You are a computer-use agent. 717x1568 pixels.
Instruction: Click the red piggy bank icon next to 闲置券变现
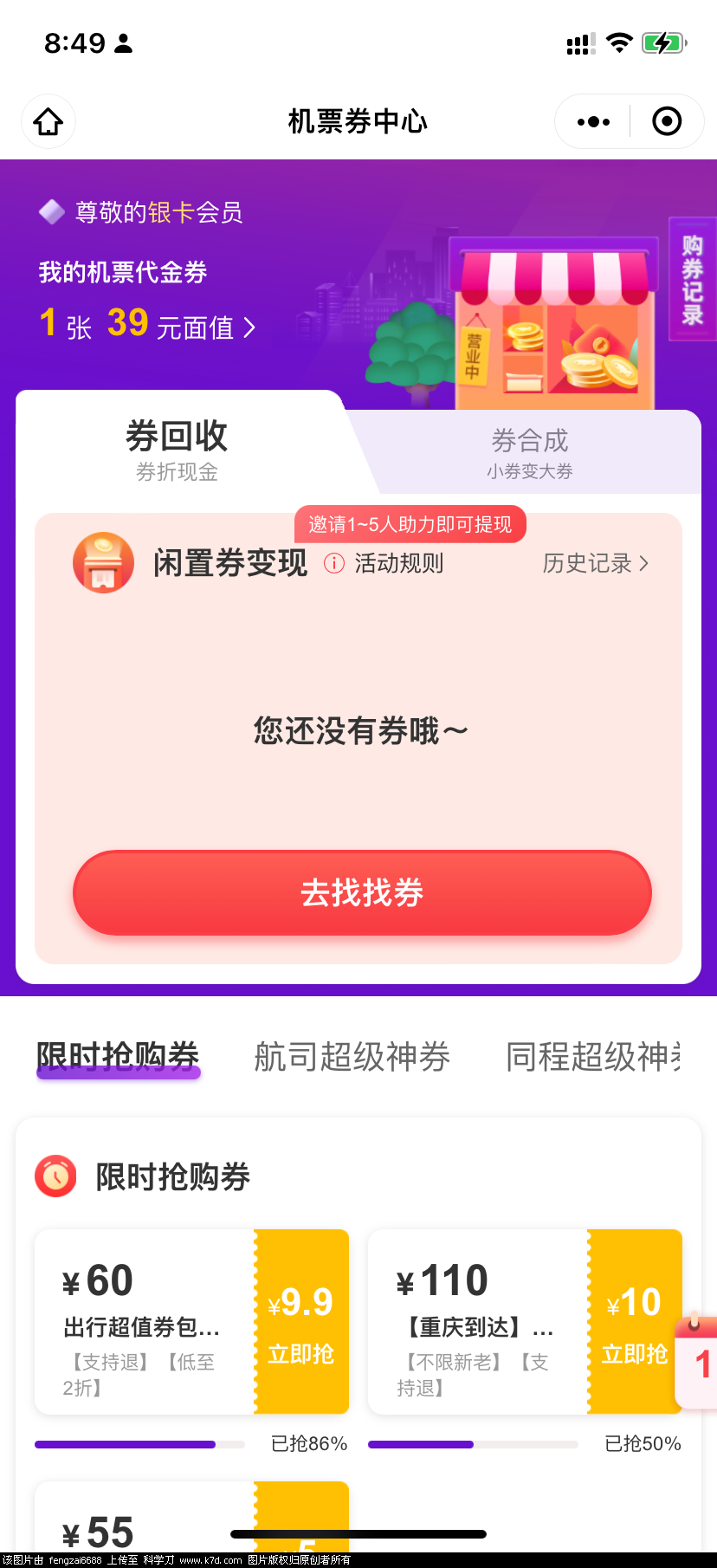pos(103,562)
